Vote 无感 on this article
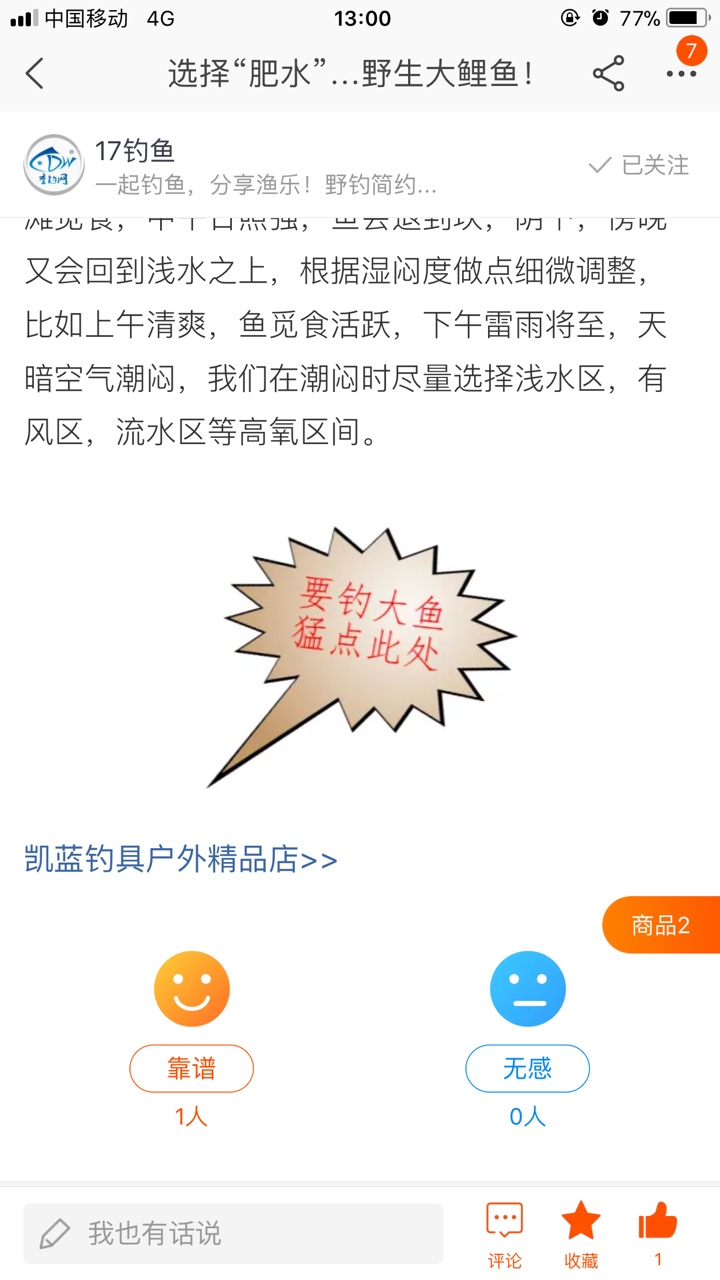 click(527, 1069)
